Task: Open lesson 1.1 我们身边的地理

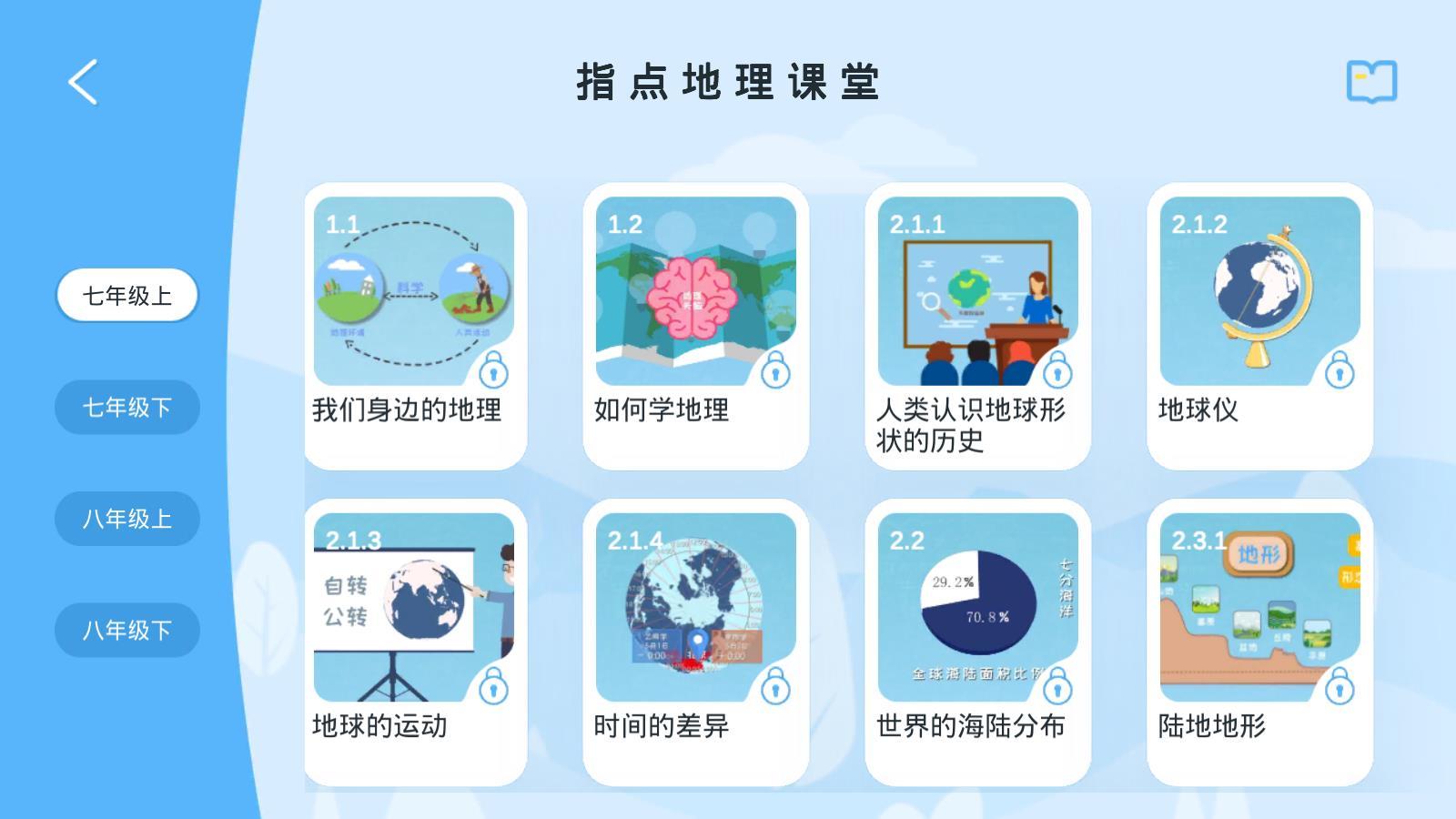Action: coord(415,325)
